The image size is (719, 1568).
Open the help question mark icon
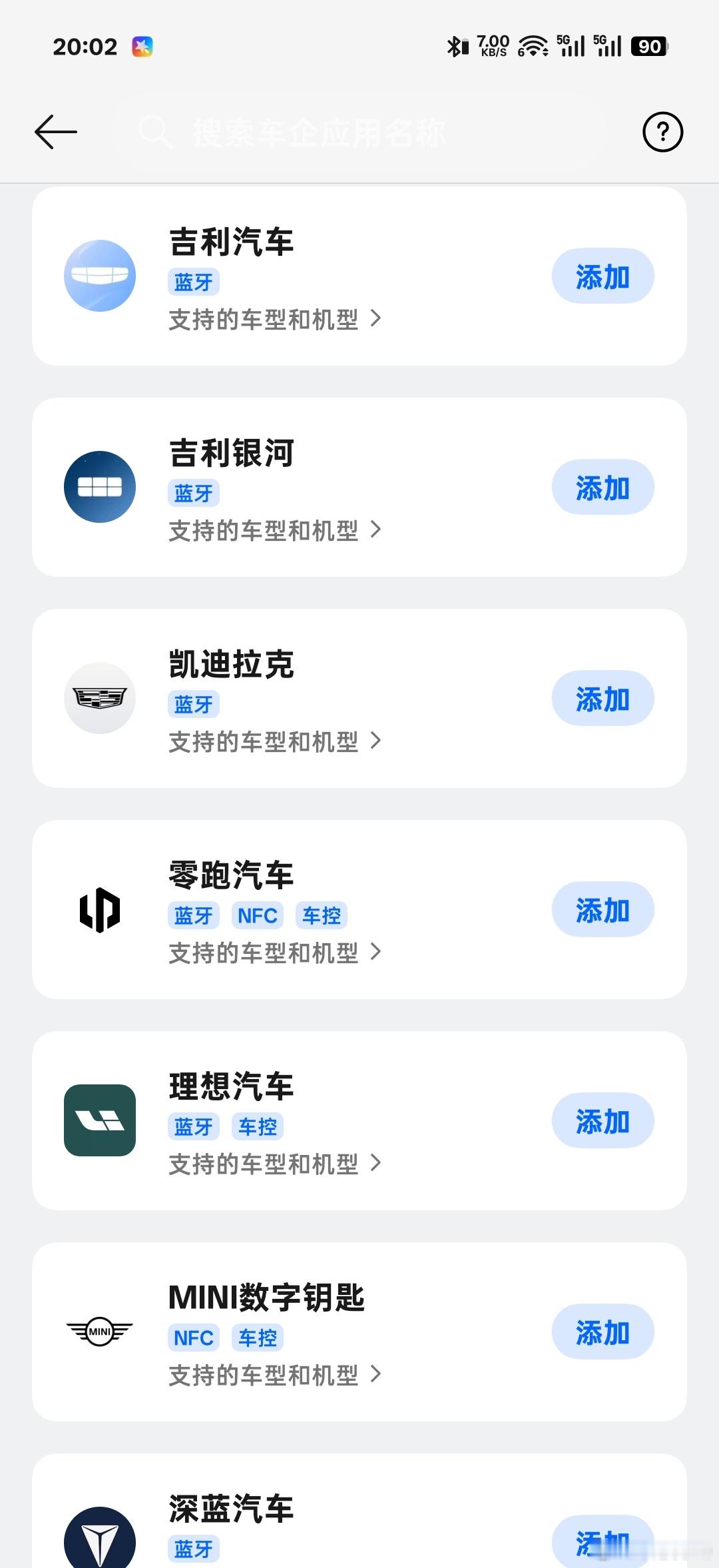tap(662, 132)
